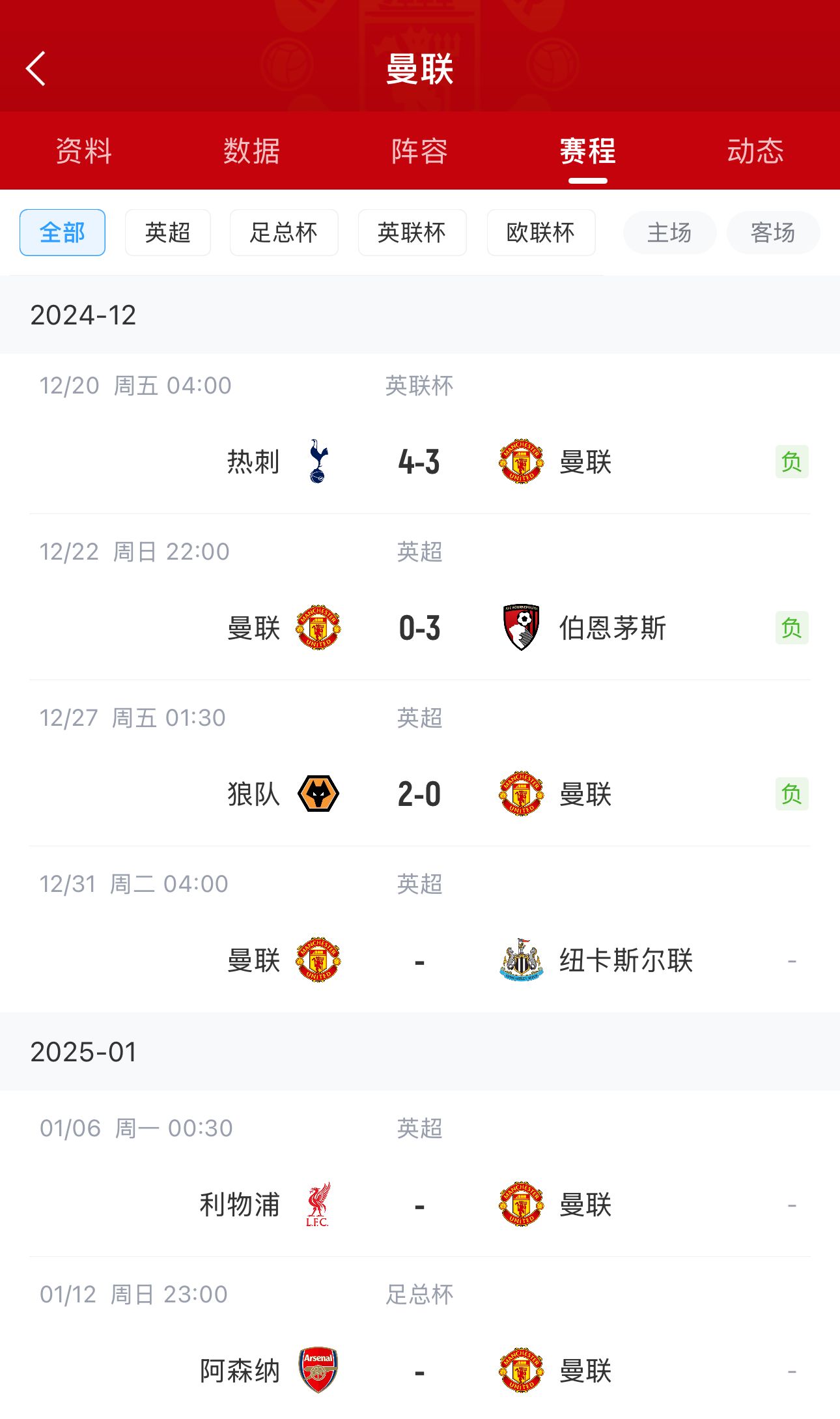Select the 赛程 tab

pos(587,151)
